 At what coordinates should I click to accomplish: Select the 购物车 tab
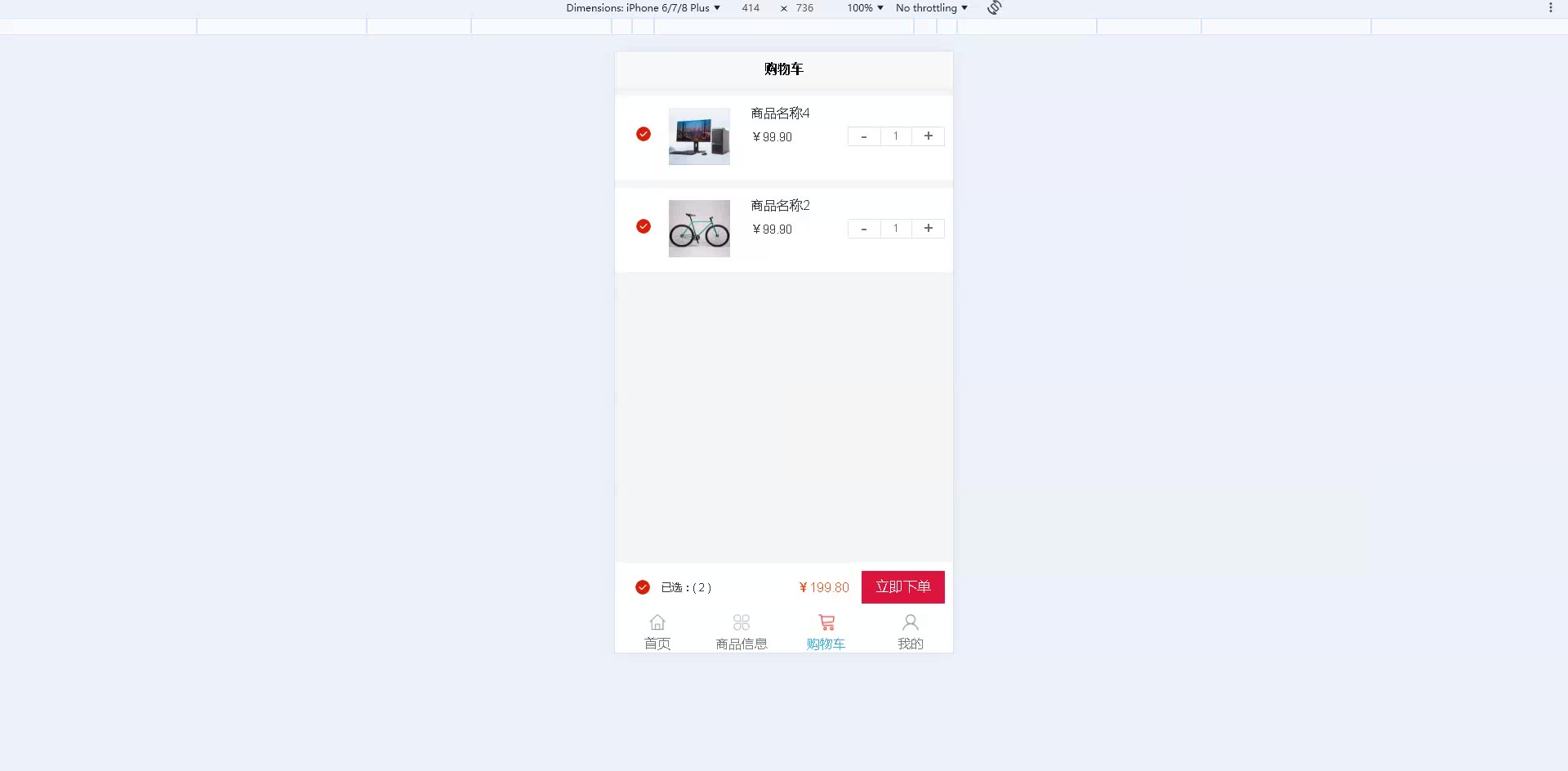click(x=826, y=632)
